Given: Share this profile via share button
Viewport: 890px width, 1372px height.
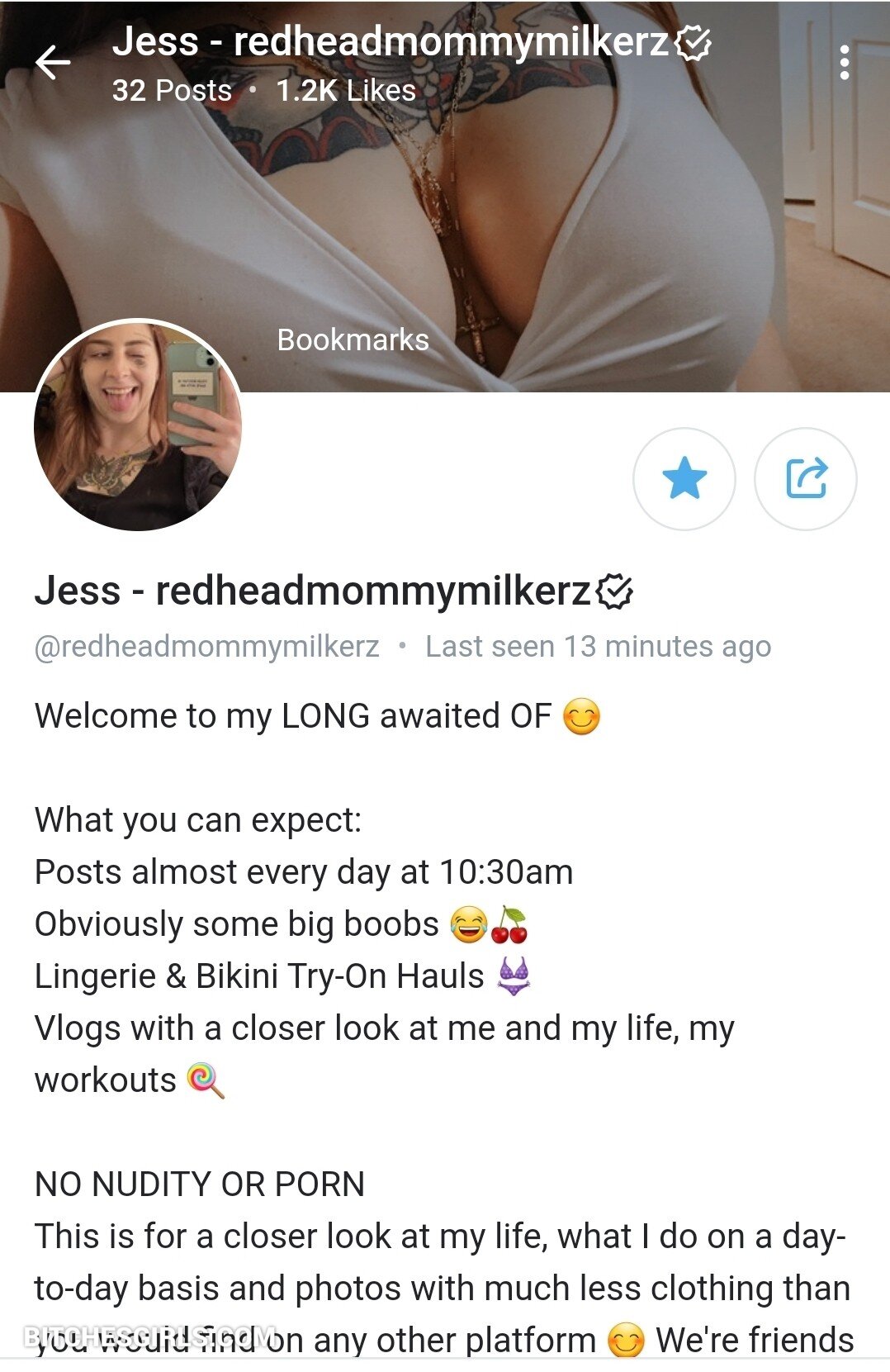Looking at the screenshot, I should click(805, 479).
